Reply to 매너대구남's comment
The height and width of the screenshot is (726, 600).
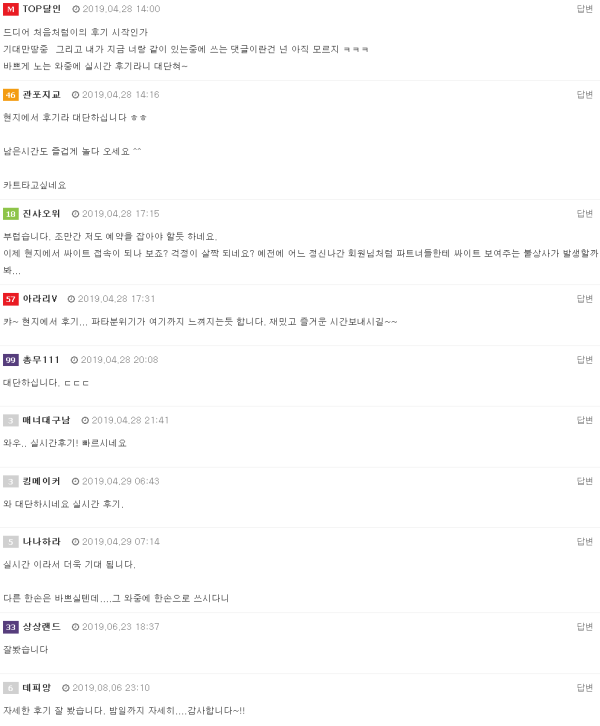584,421
